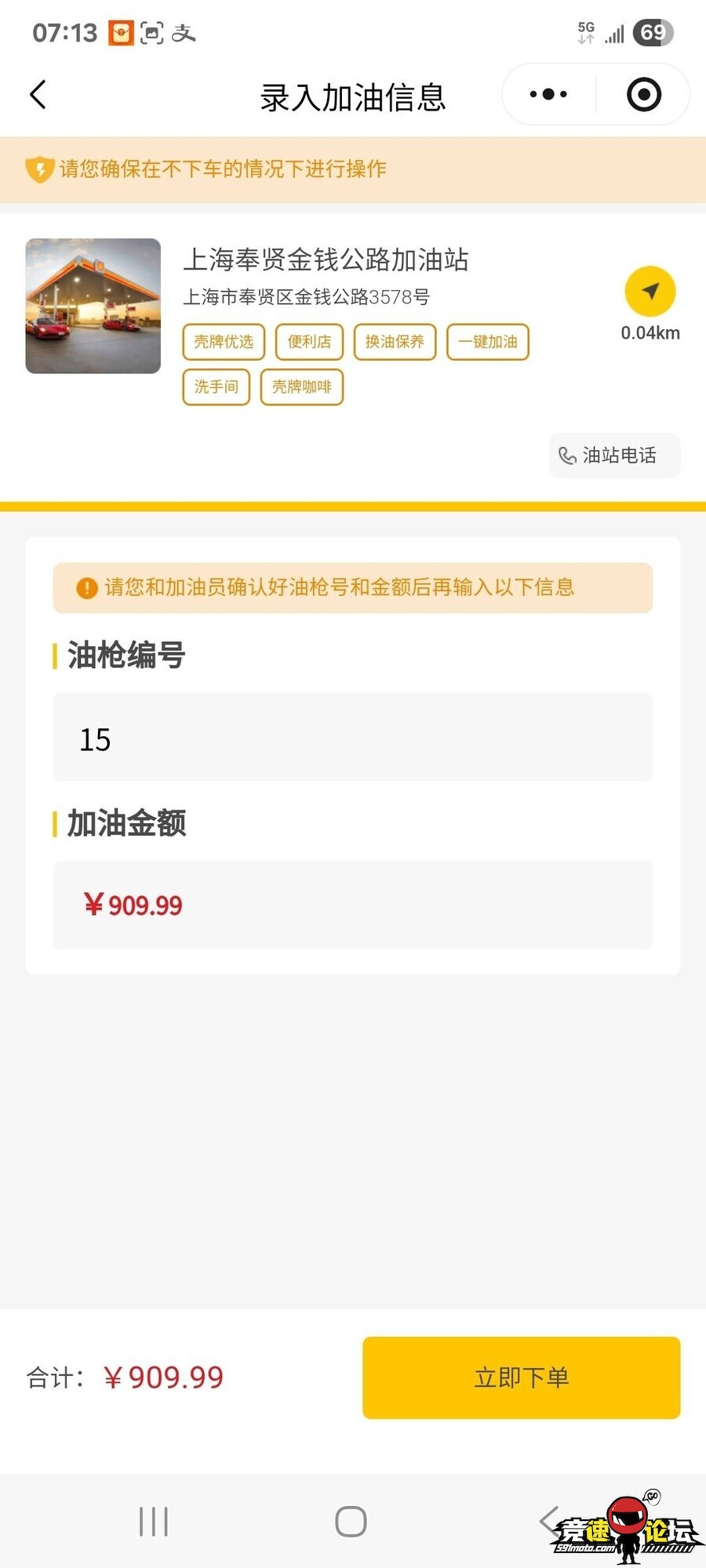706x1568 pixels.
Task: Open recent apps from navigation bar
Action: (x=154, y=1522)
